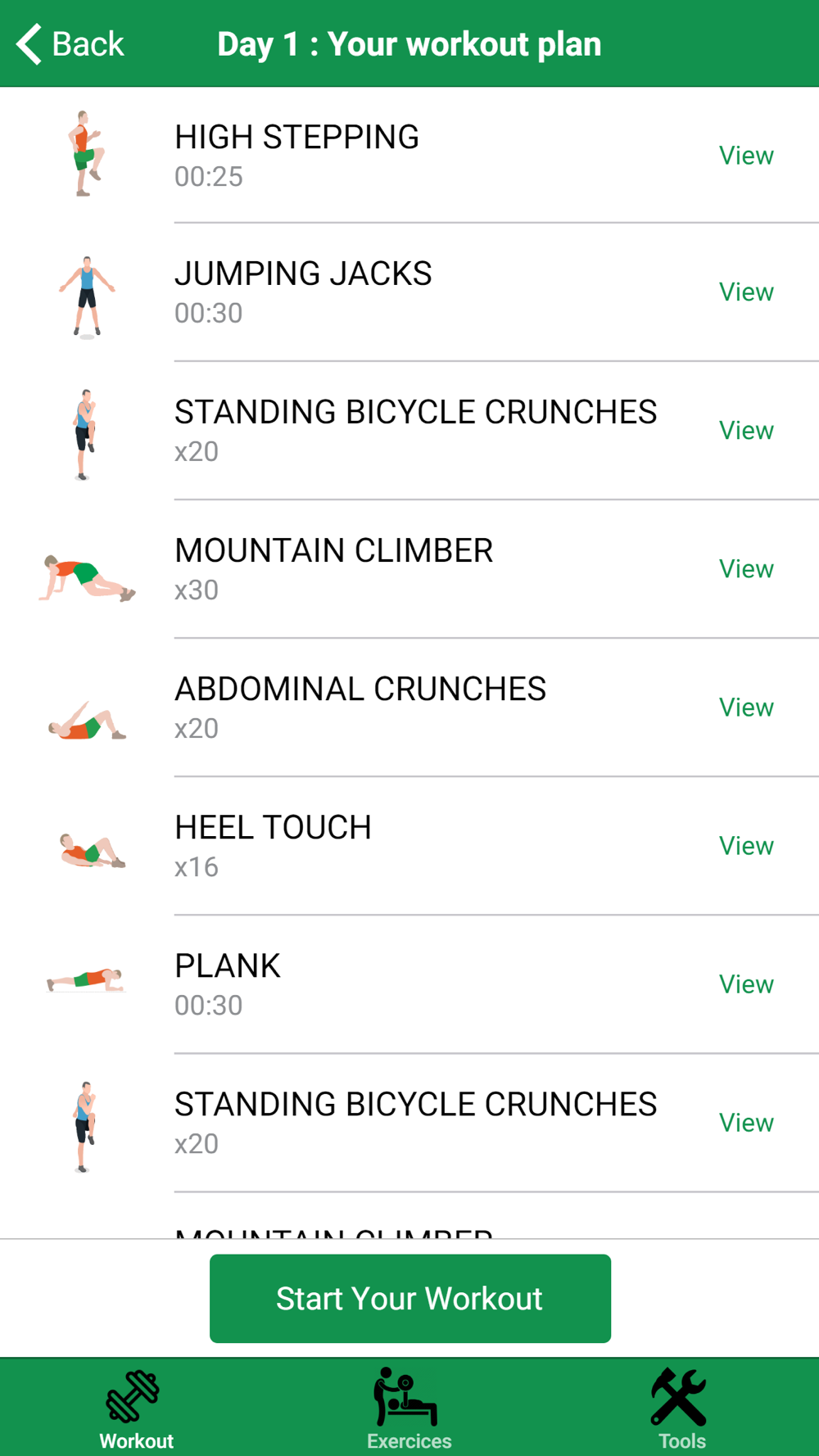Open the Tools tab
Viewport: 819px width, 1456px height.
pos(681,1409)
